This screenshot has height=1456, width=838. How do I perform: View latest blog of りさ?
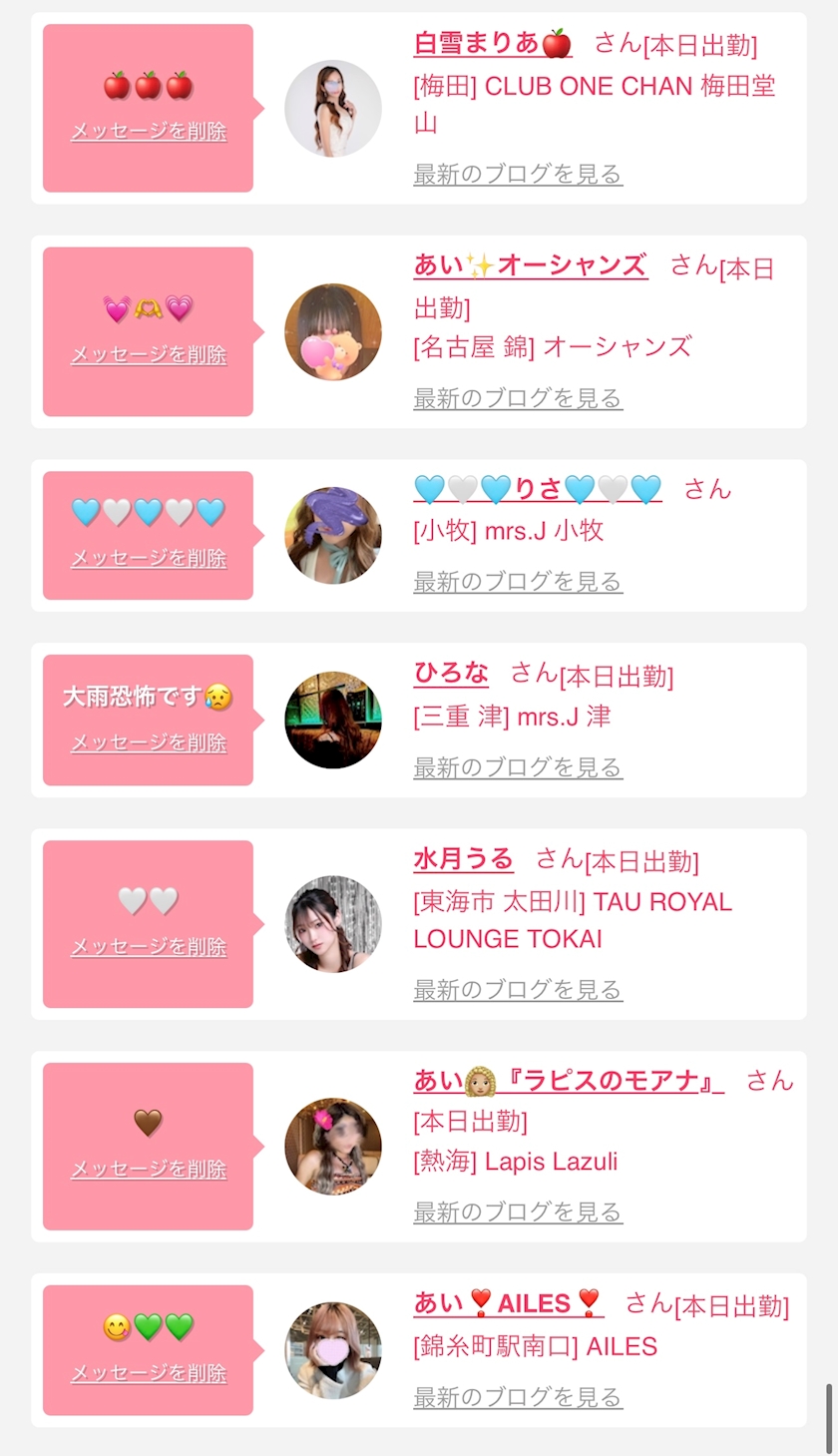point(518,582)
